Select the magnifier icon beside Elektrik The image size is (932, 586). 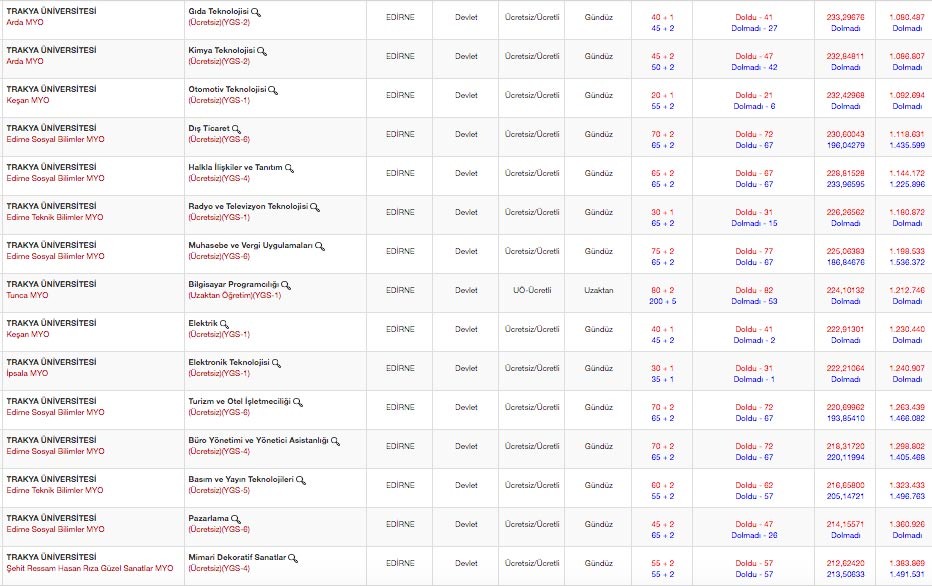(225, 324)
